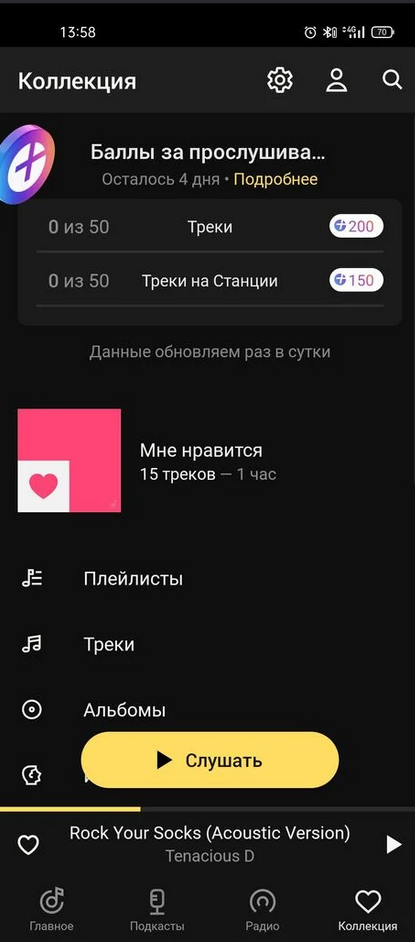Open Плейлисты
This screenshot has width=415, height=942.
coord(207,579)
